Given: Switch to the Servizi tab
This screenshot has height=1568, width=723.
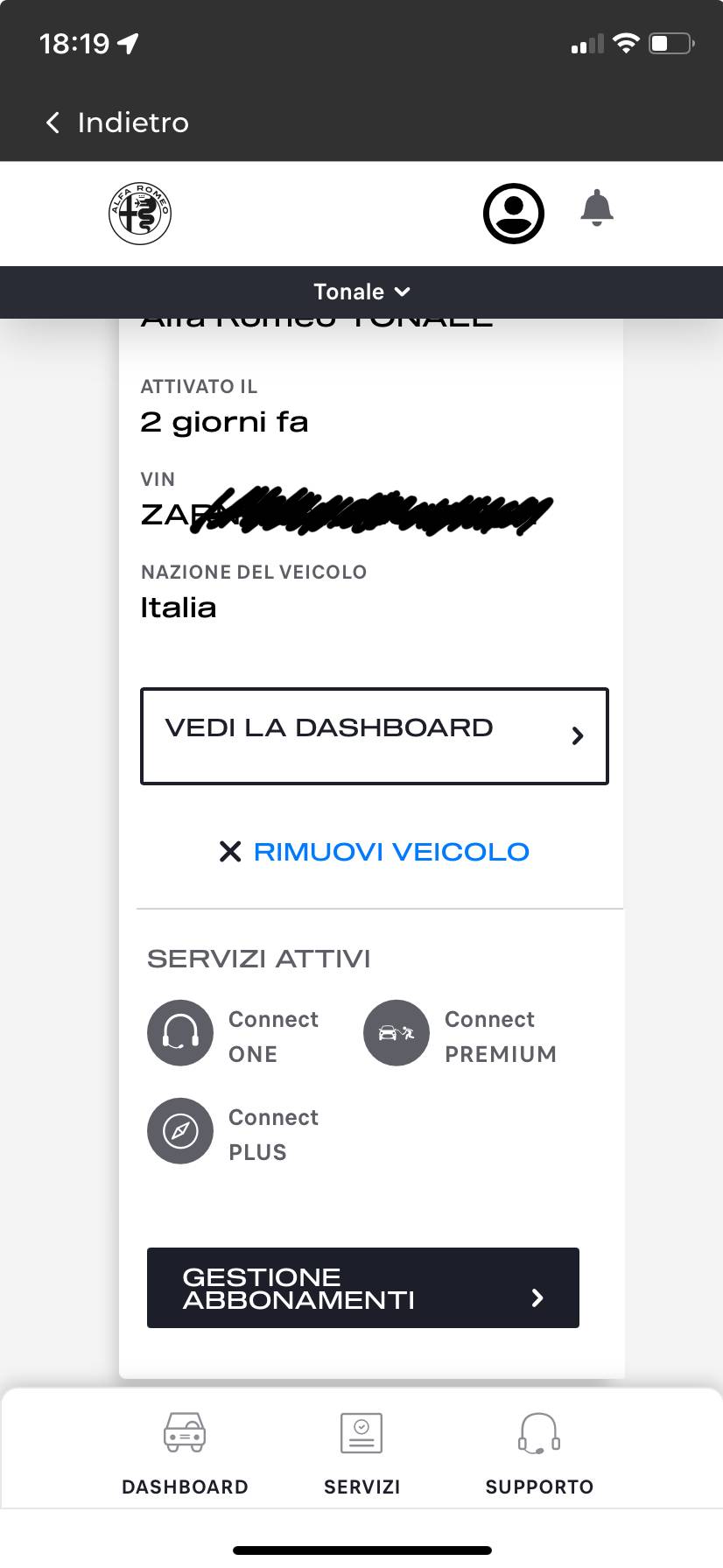Looking at the screenshot, I should click(361, 1453).
